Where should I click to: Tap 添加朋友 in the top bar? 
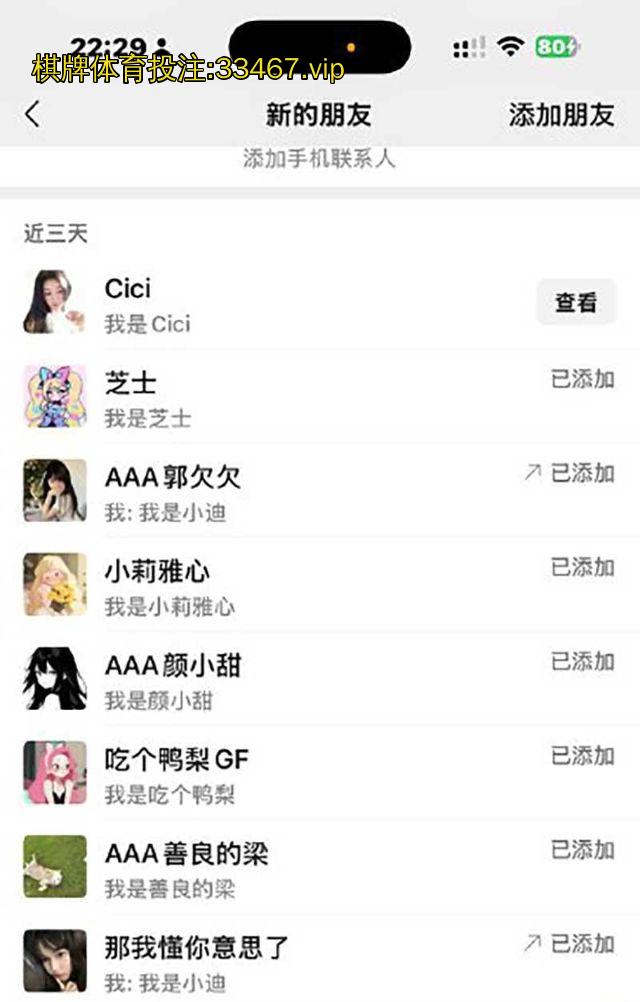point(560,115)
